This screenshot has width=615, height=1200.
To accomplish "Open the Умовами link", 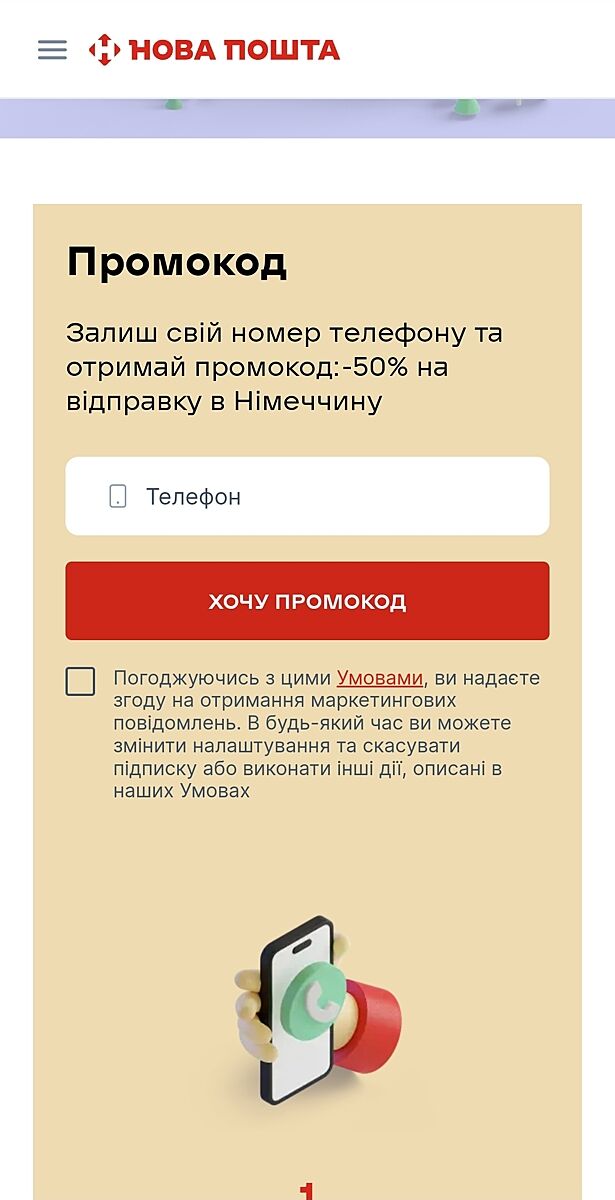I will [380, 678].
